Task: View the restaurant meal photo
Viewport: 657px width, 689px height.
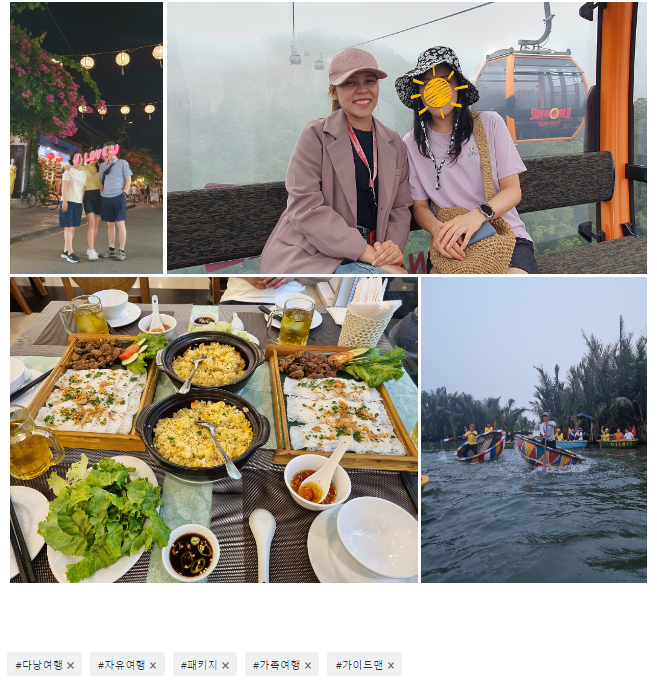Action: 214,430
